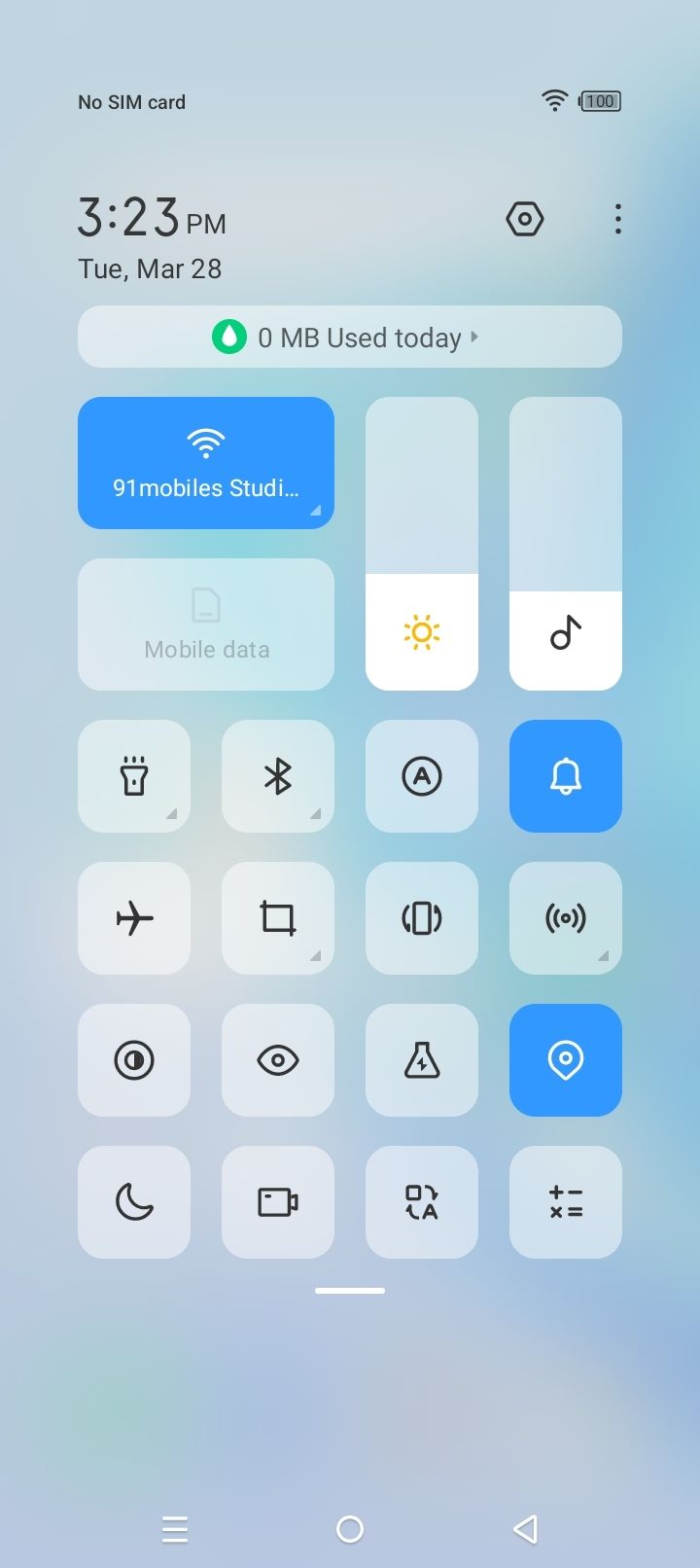Open the 0 MB Used today data usage
The height and width of the screenshot is (1568, 700).
(x=350, y=337)
